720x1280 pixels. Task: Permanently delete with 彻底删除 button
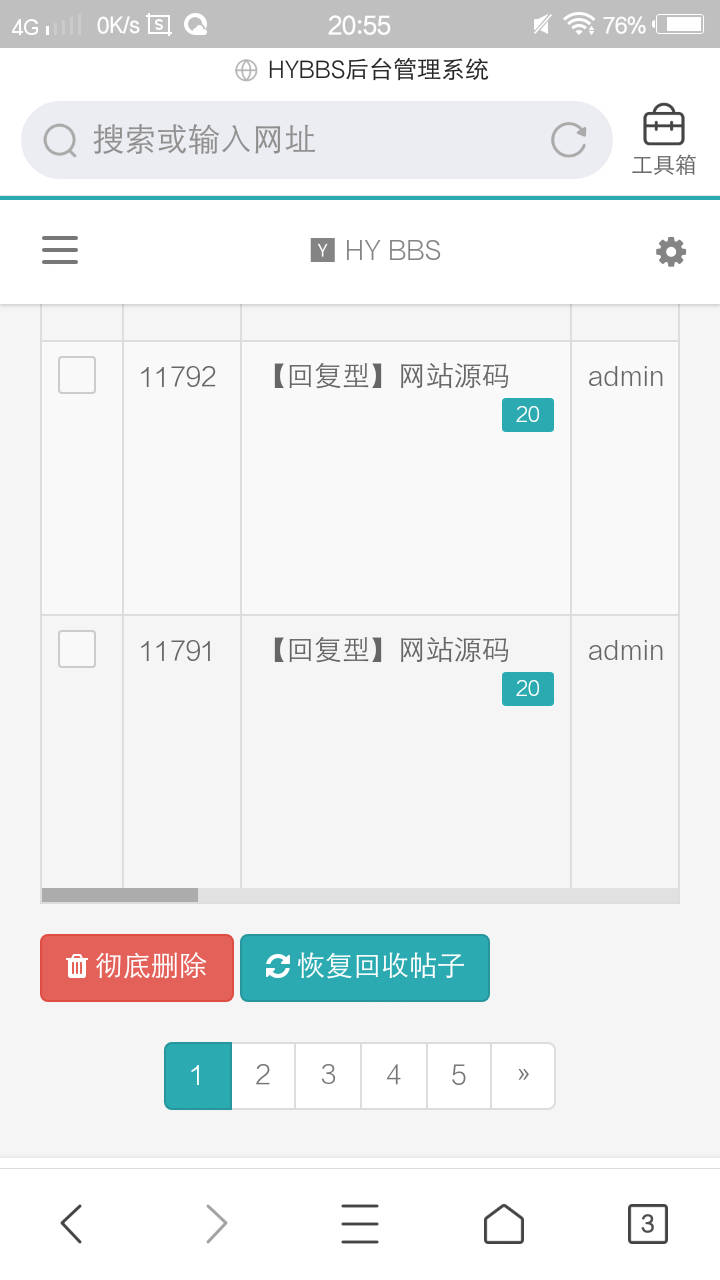click(137, 967)
